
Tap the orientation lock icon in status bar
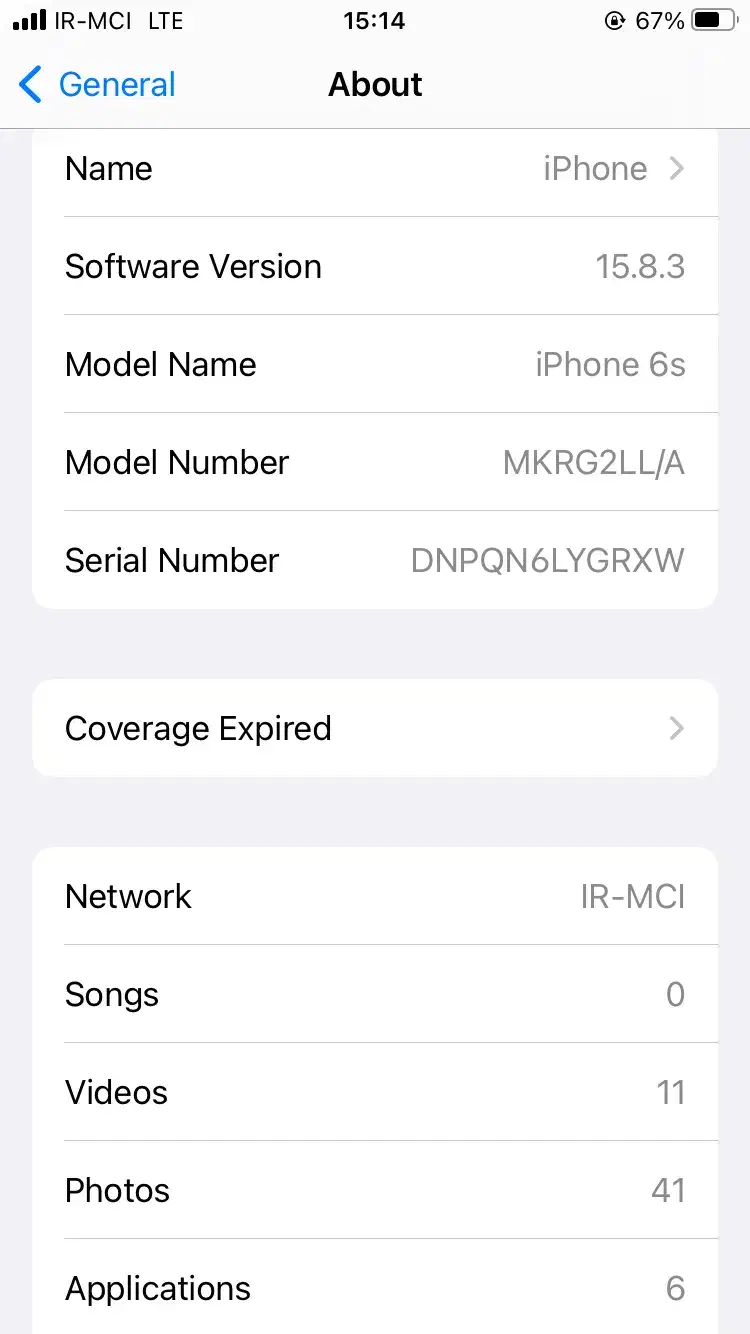[x=617, y=19]
